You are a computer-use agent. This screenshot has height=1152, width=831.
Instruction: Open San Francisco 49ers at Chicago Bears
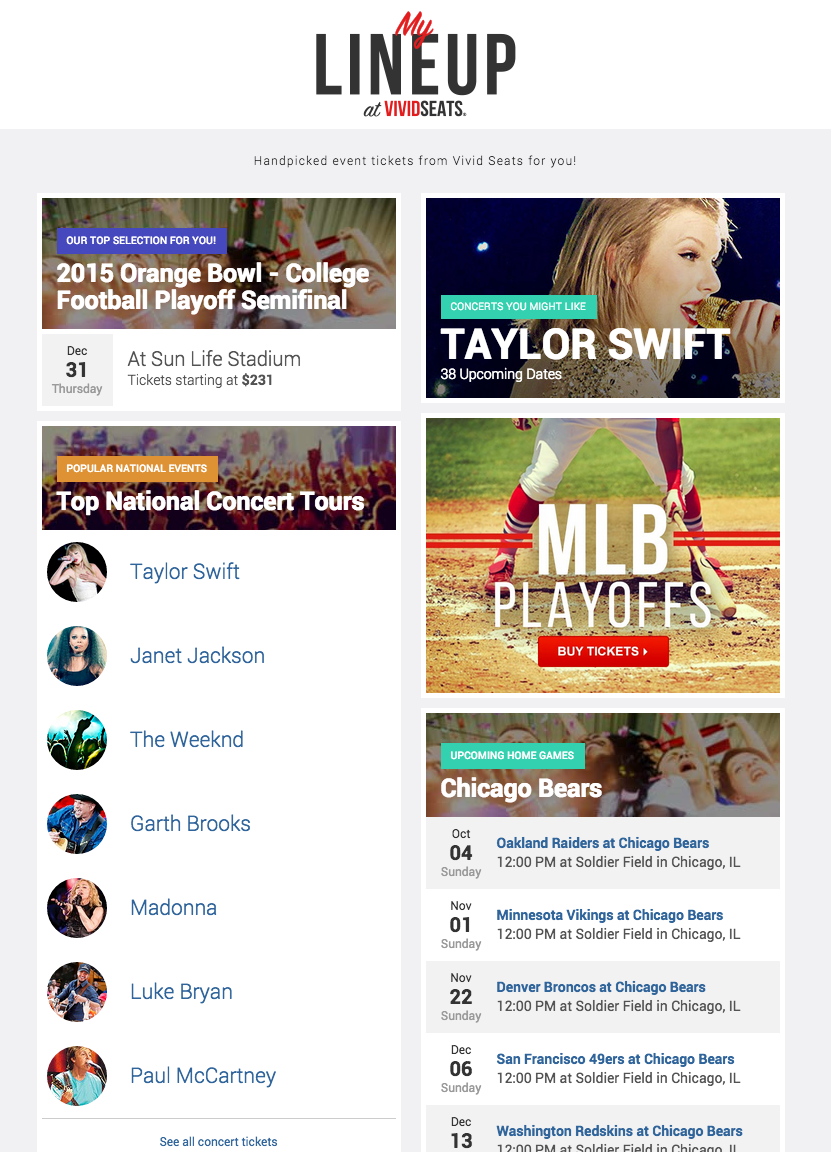click(615, 1059)
